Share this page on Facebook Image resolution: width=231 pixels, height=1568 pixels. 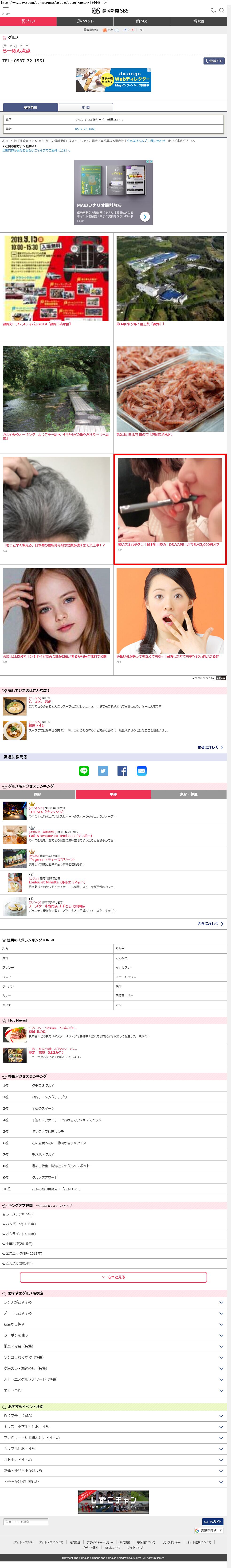[x=122, y=771]
